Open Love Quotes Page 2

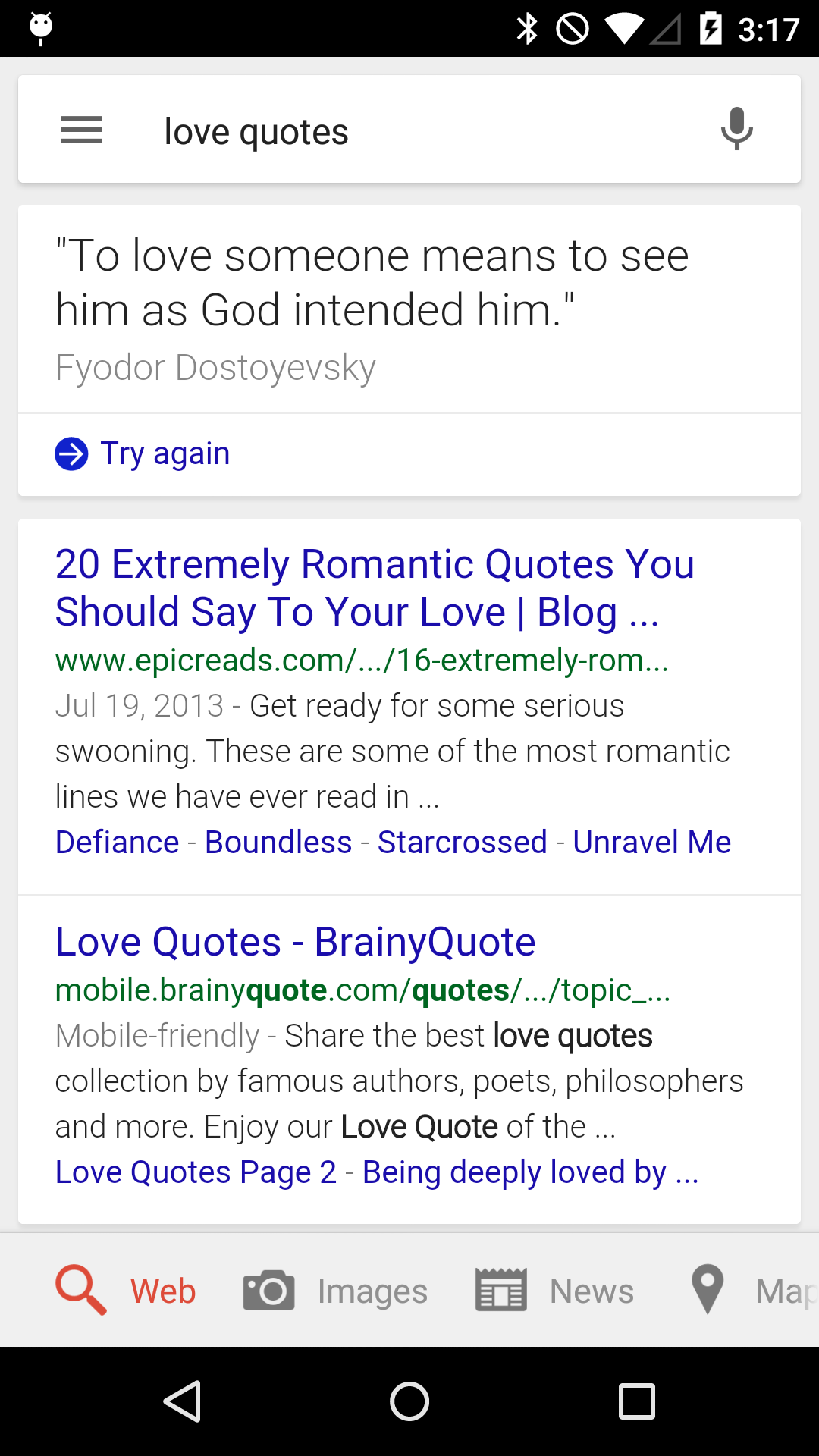point(196,1171)
